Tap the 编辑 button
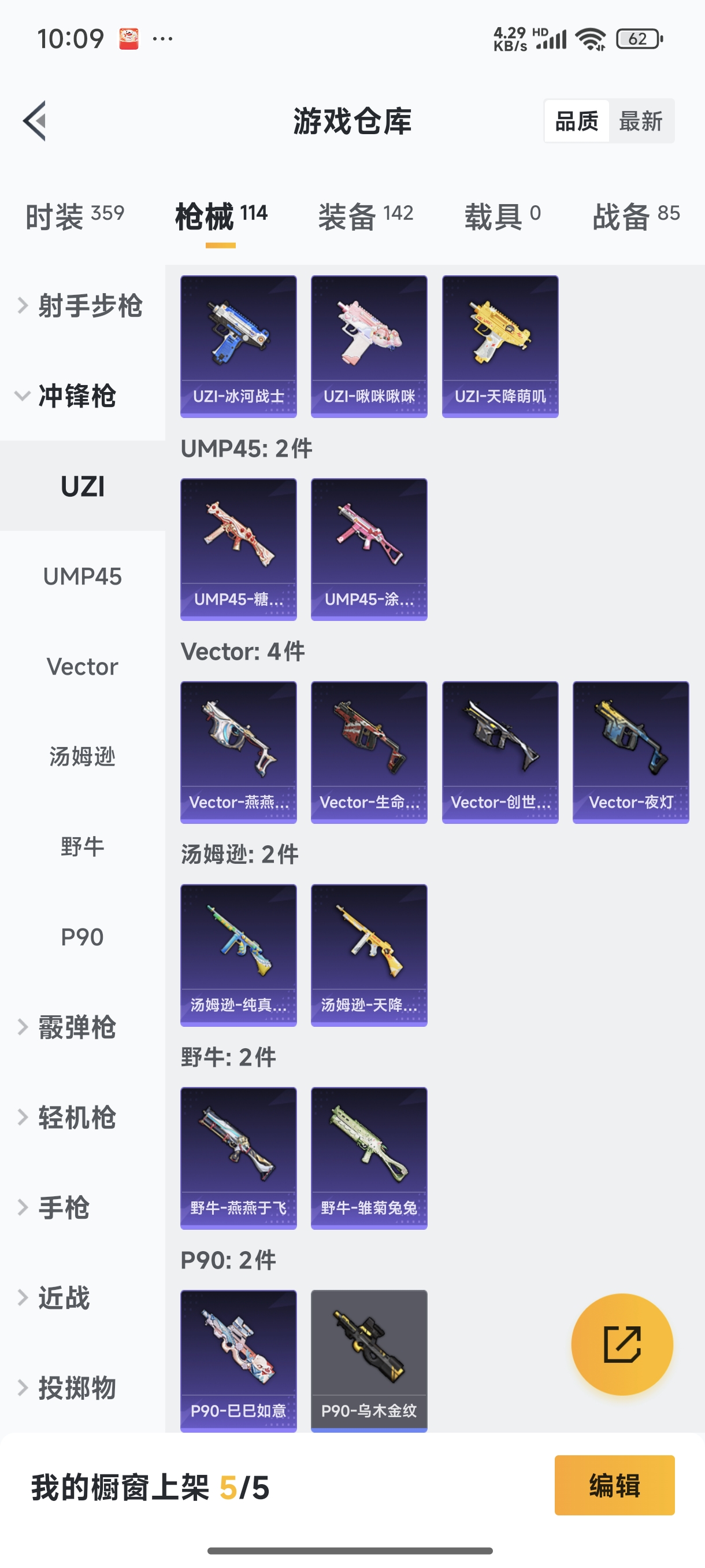The width and height of the screenshot is (705, 1568). tap(614, 1485)
